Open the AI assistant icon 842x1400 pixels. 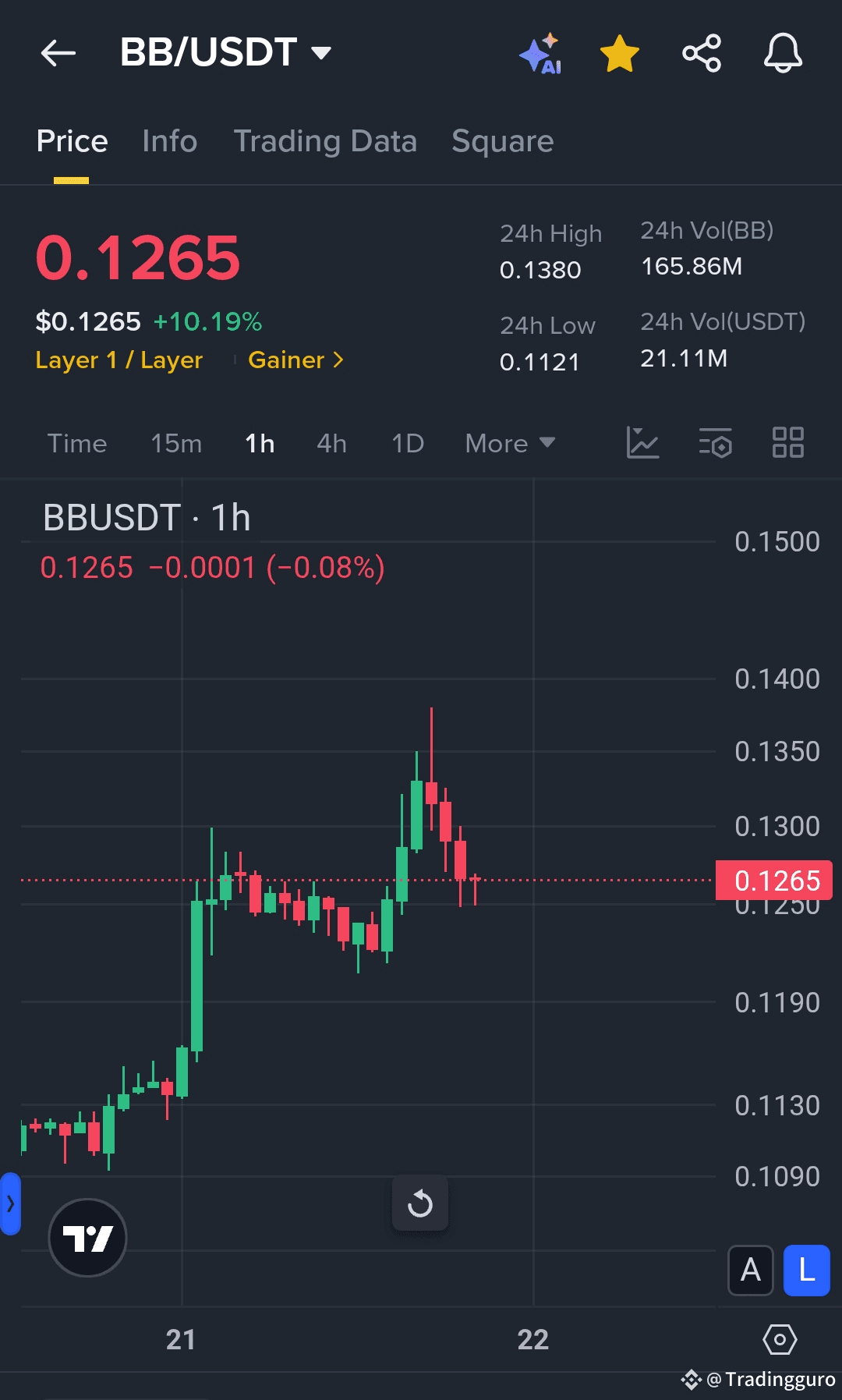pos(540,53)
